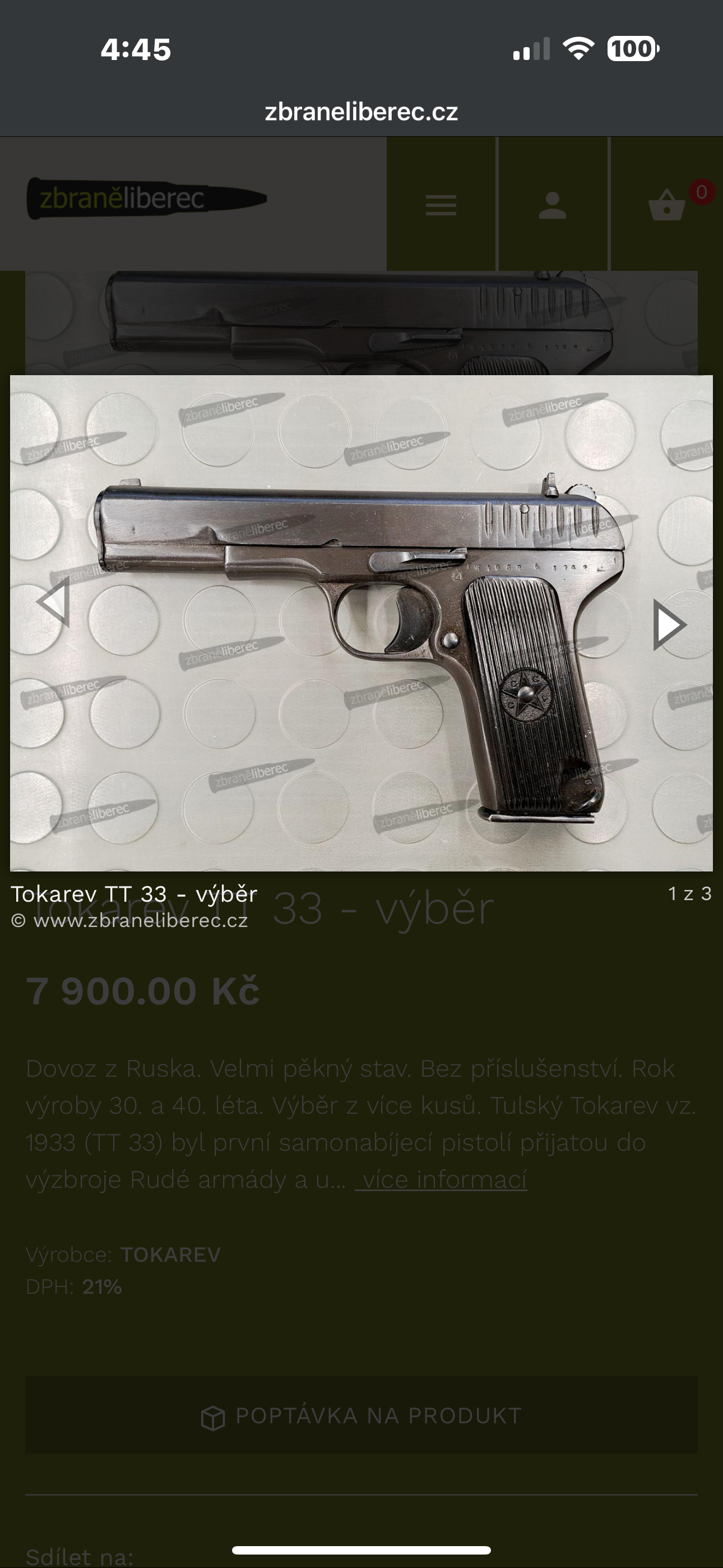Go to the previous gallery photo

coord(54,602)
